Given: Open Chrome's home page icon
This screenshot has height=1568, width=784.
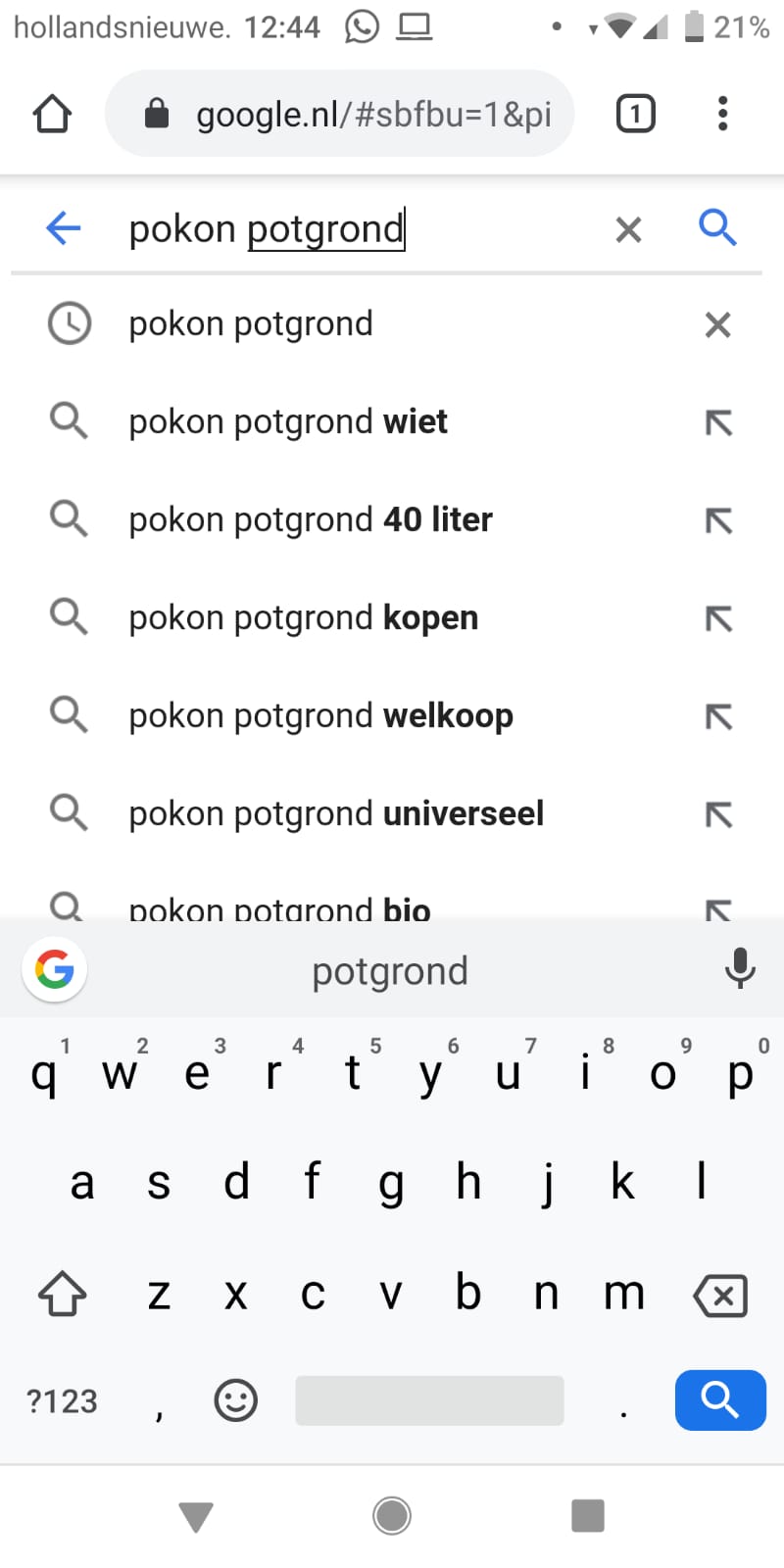Looking at the screenshot, I should pos(52,114).
